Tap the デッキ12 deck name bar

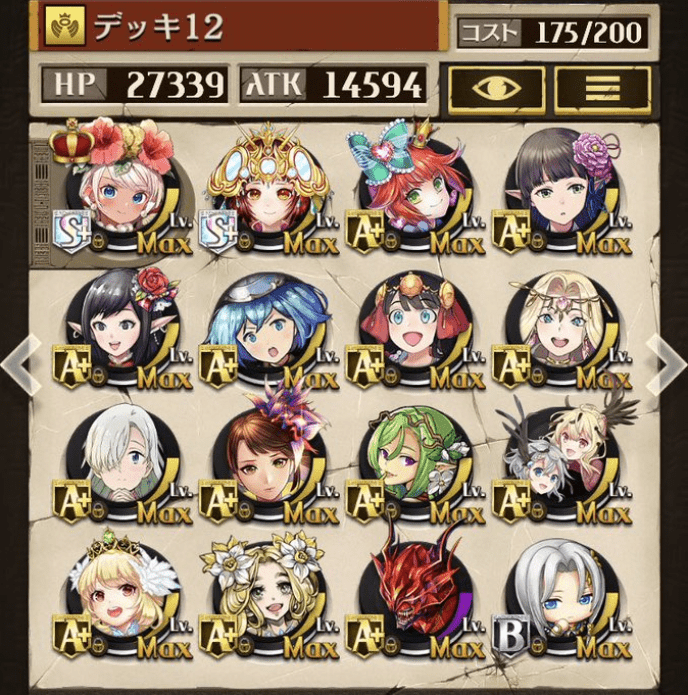[240, 27]
